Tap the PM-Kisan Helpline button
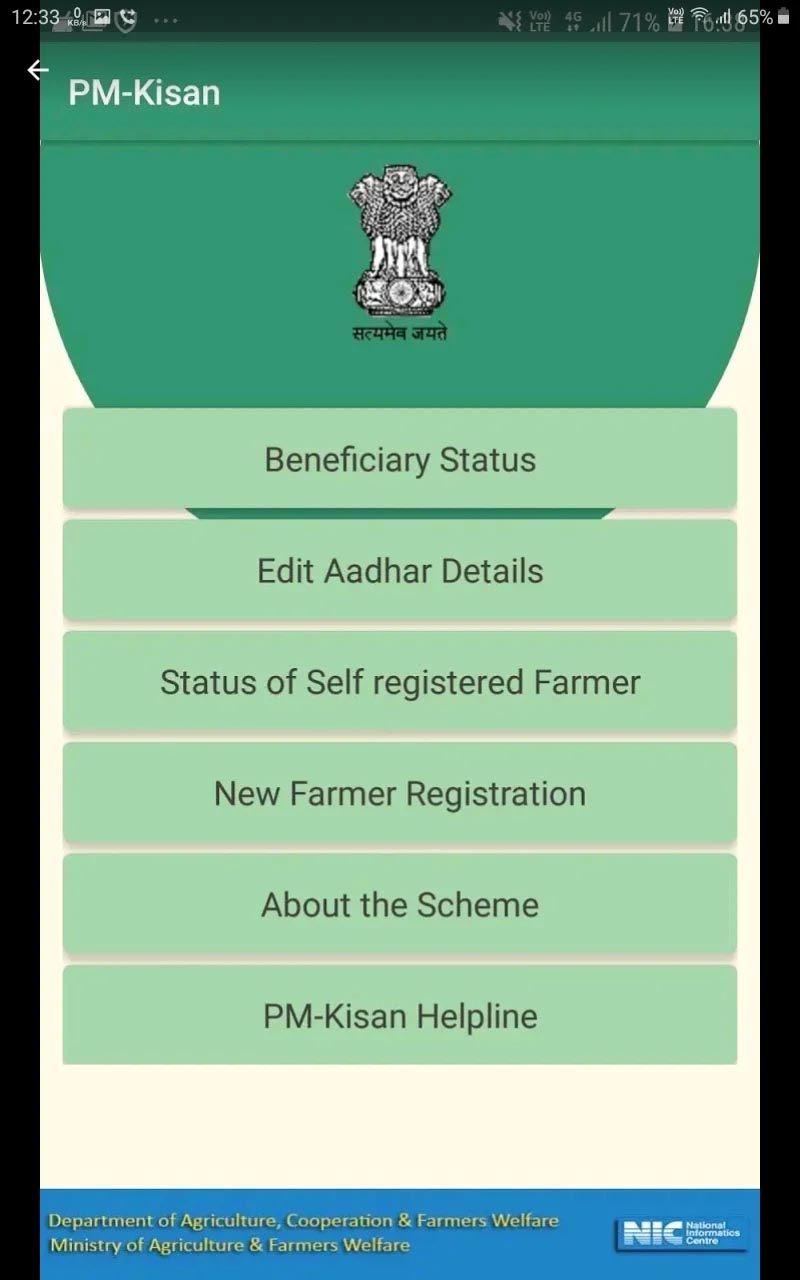 pos(400,1016)
